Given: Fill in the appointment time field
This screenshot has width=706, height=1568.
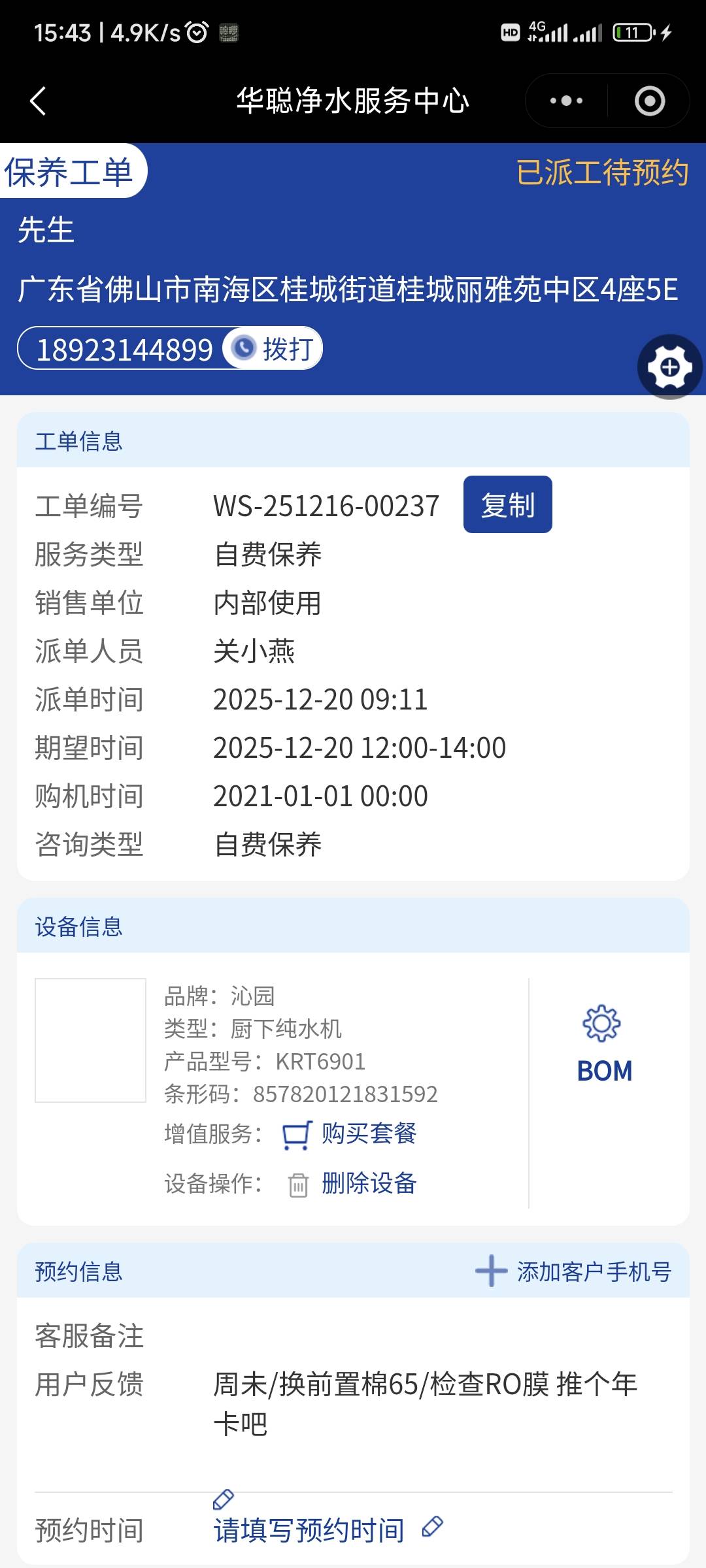Looking at the screenshot, I should (x=309, y=1530).
